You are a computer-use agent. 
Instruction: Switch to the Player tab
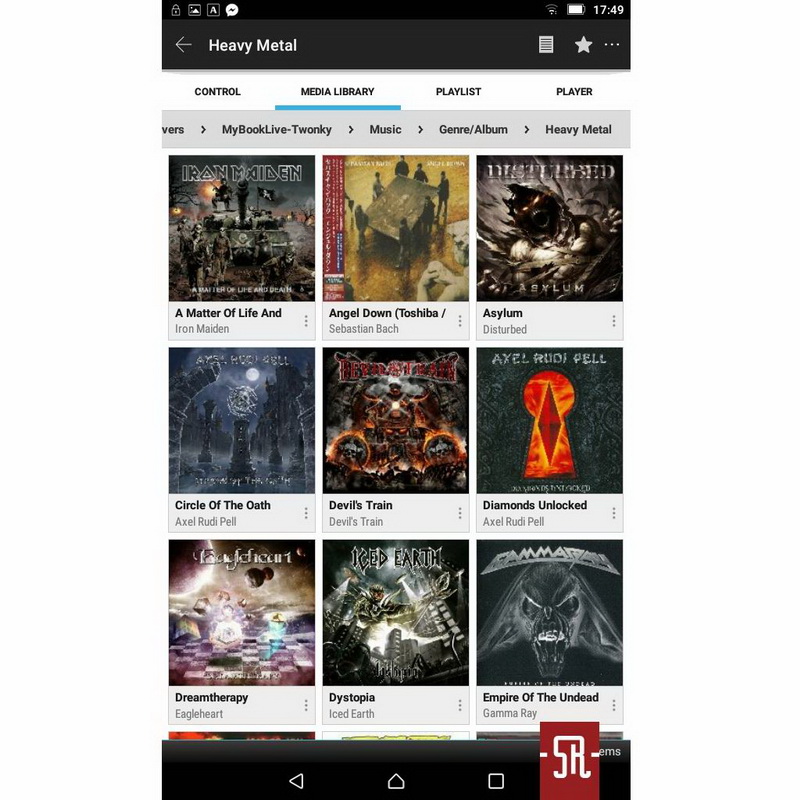[574, 92]
